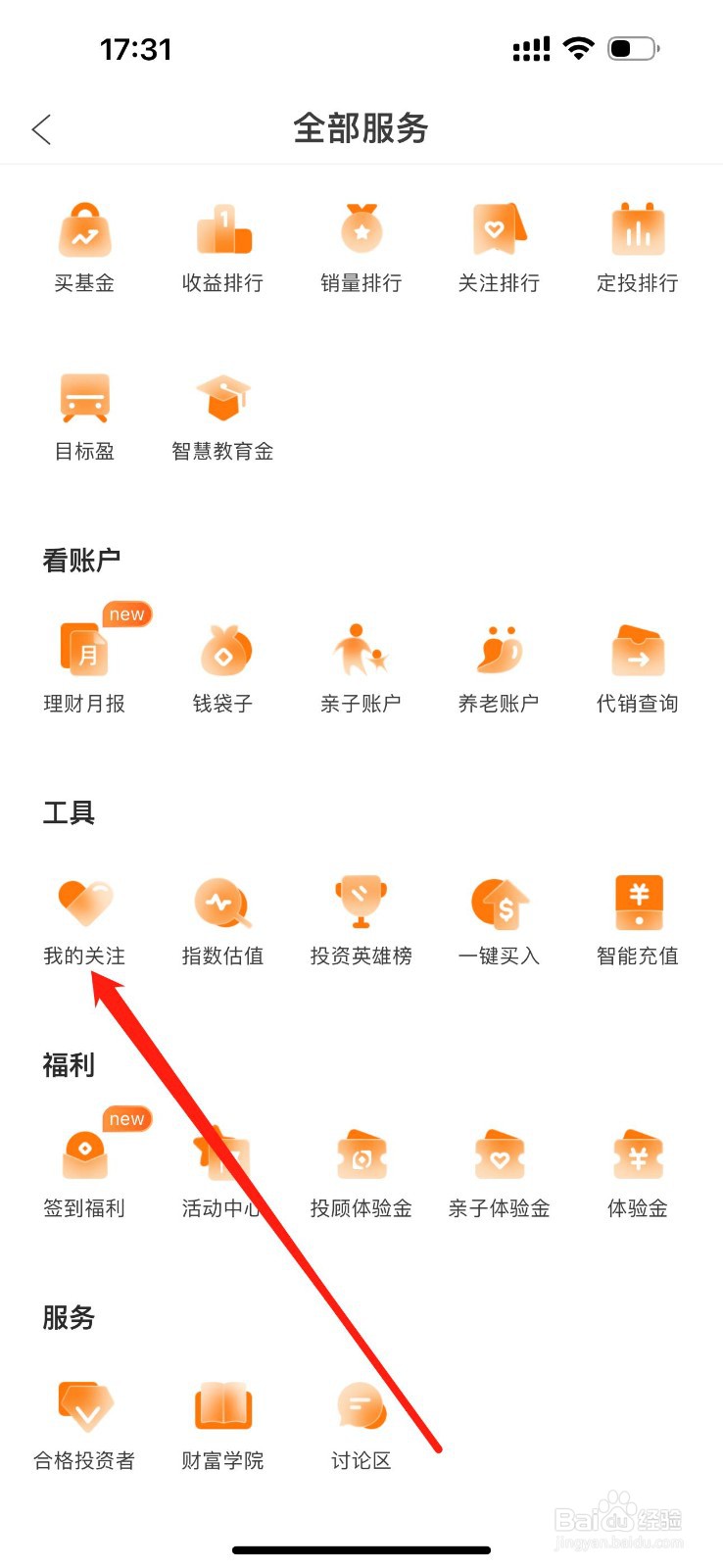Open the 定投排行 icon
Viewport: 723px width, 1568px height.
click(x=637, y=243)
